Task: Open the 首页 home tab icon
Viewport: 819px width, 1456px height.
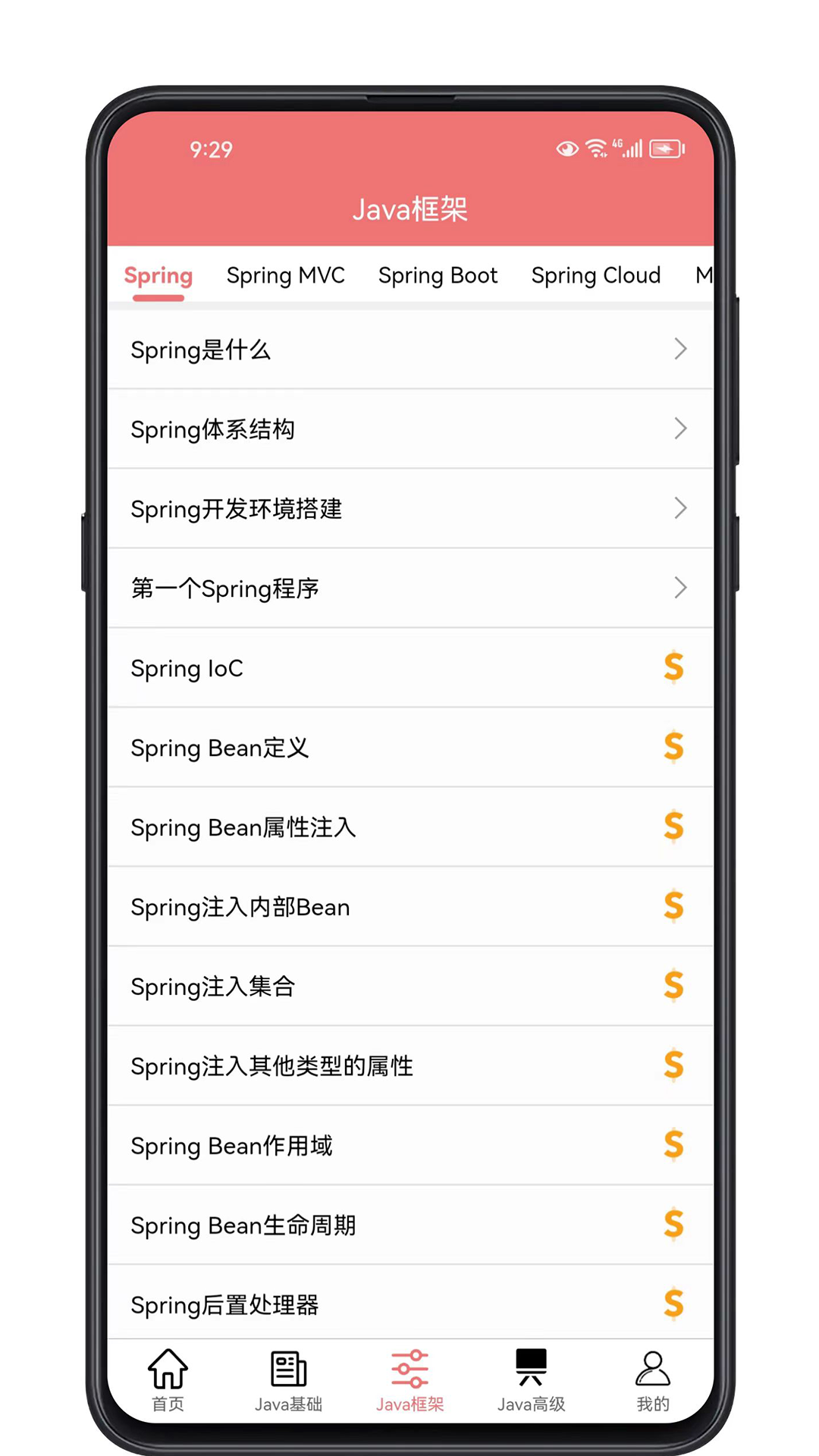Action: coord(167,1371)
